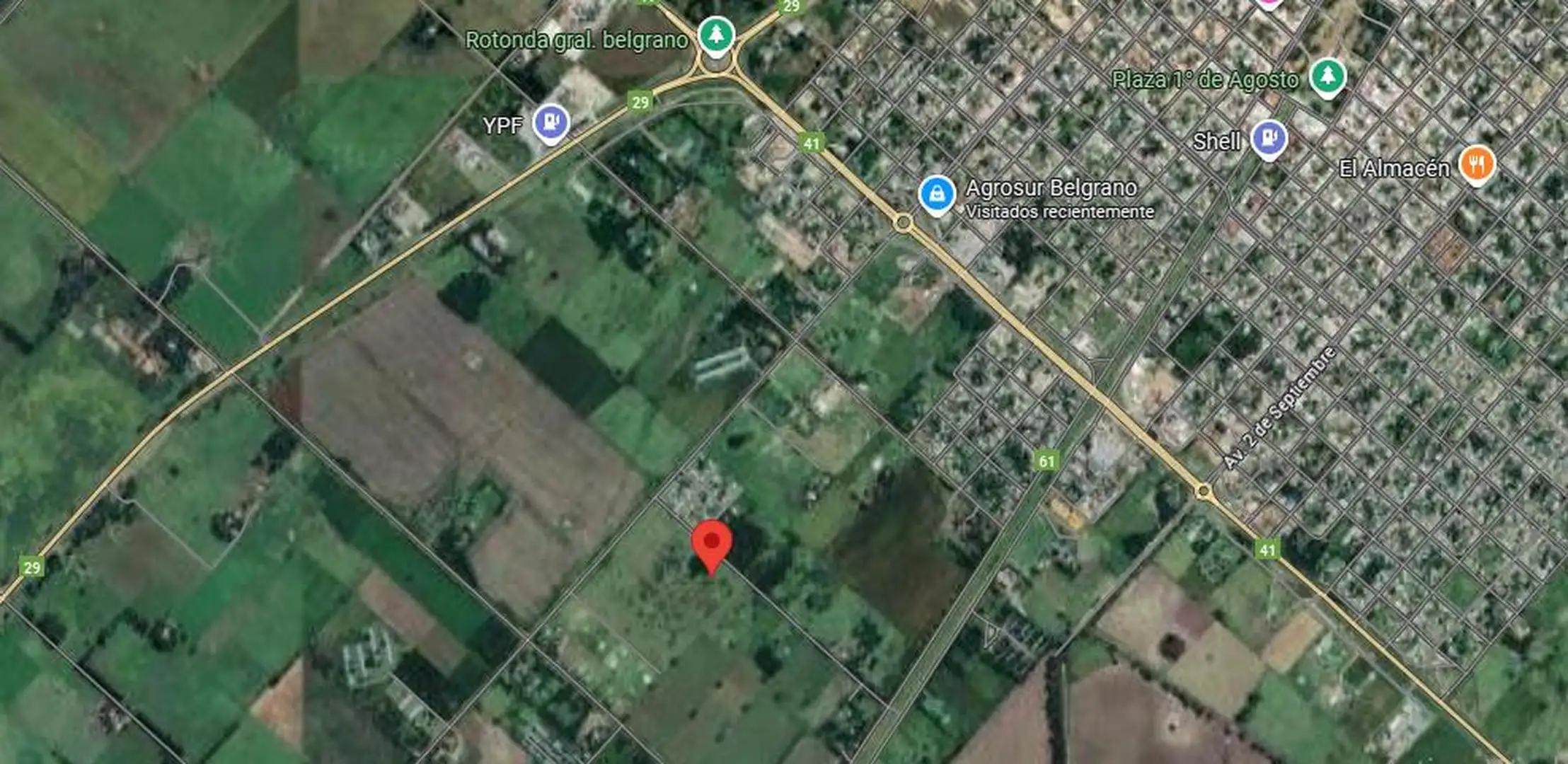Tap the red dropped location pin
1568x764 pixels.
click(712, 545)
